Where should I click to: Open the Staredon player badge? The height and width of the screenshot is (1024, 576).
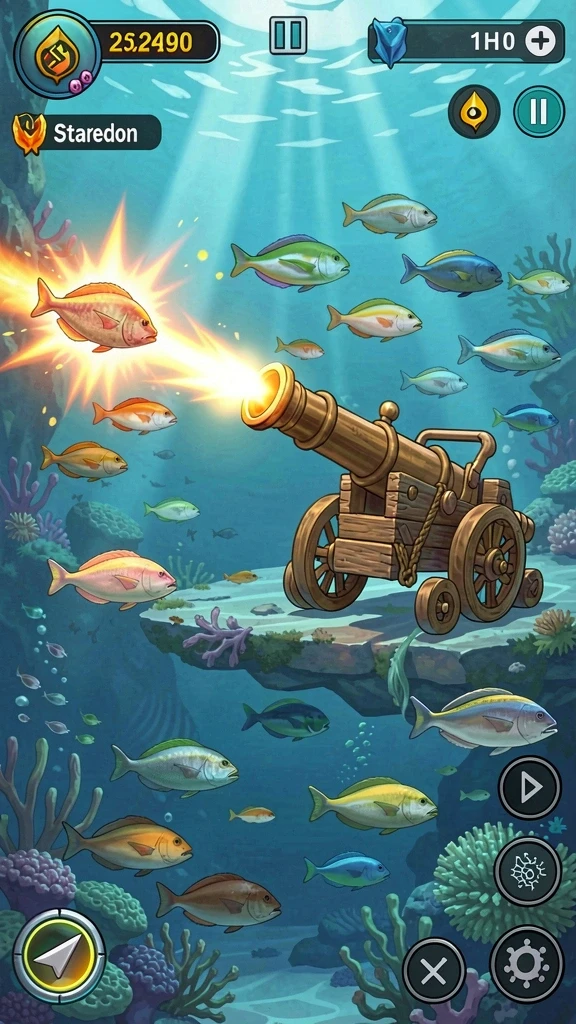pos(87,133)
